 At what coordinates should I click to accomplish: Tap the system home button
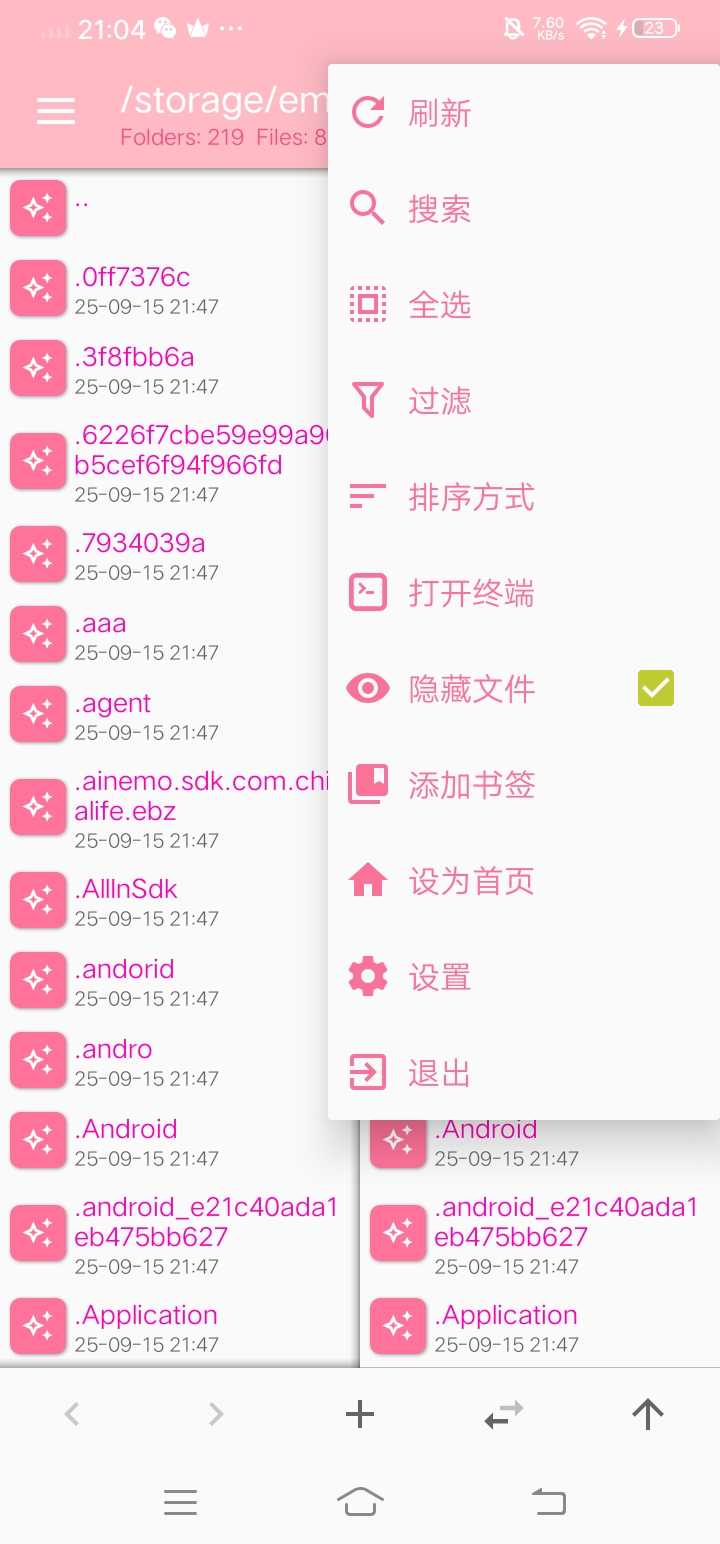coord(360,1502)
